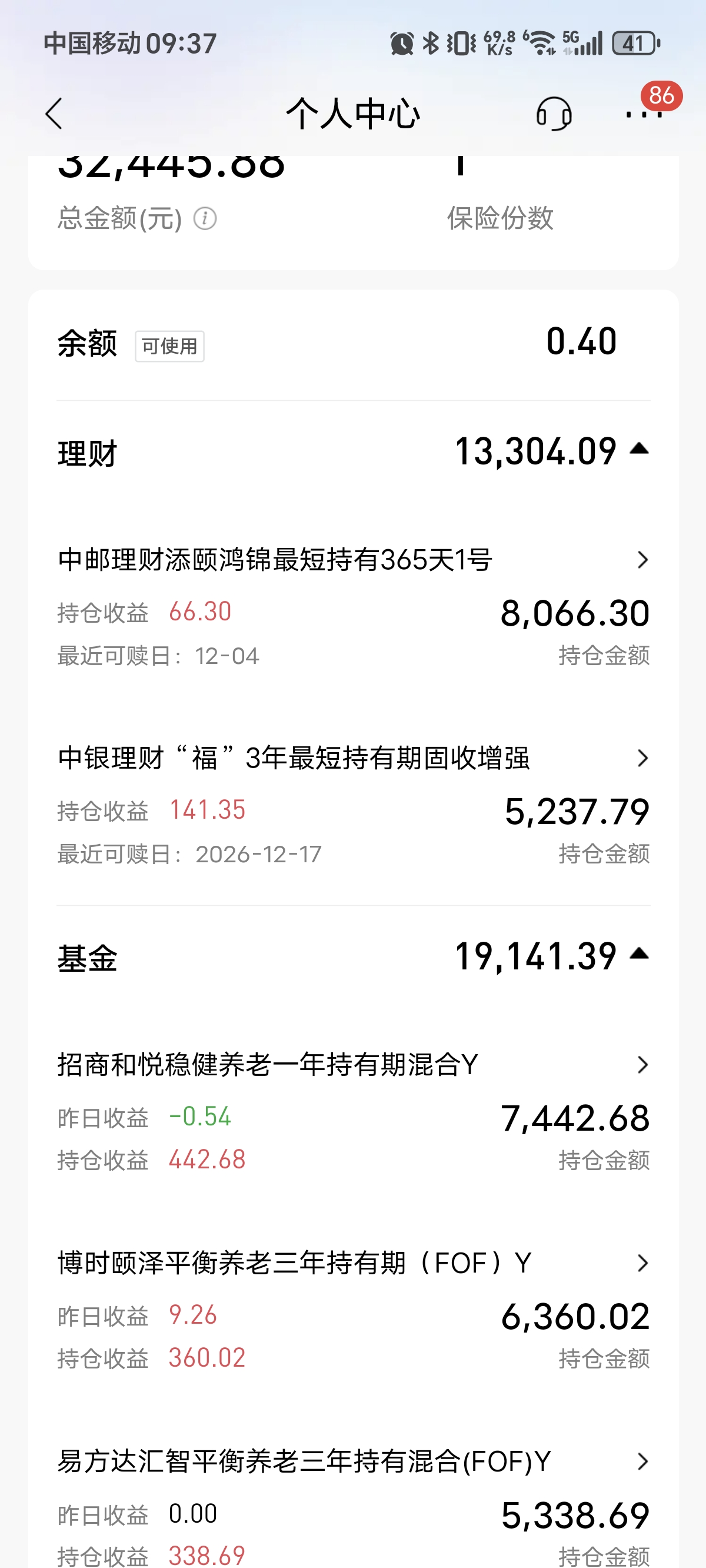The height and width of the screenshot is (1568, 706).
Task: Open 招商和悦稳健养老一年持有期混合Y fund
Action: pyautogui.click(x=353, y=1065)
